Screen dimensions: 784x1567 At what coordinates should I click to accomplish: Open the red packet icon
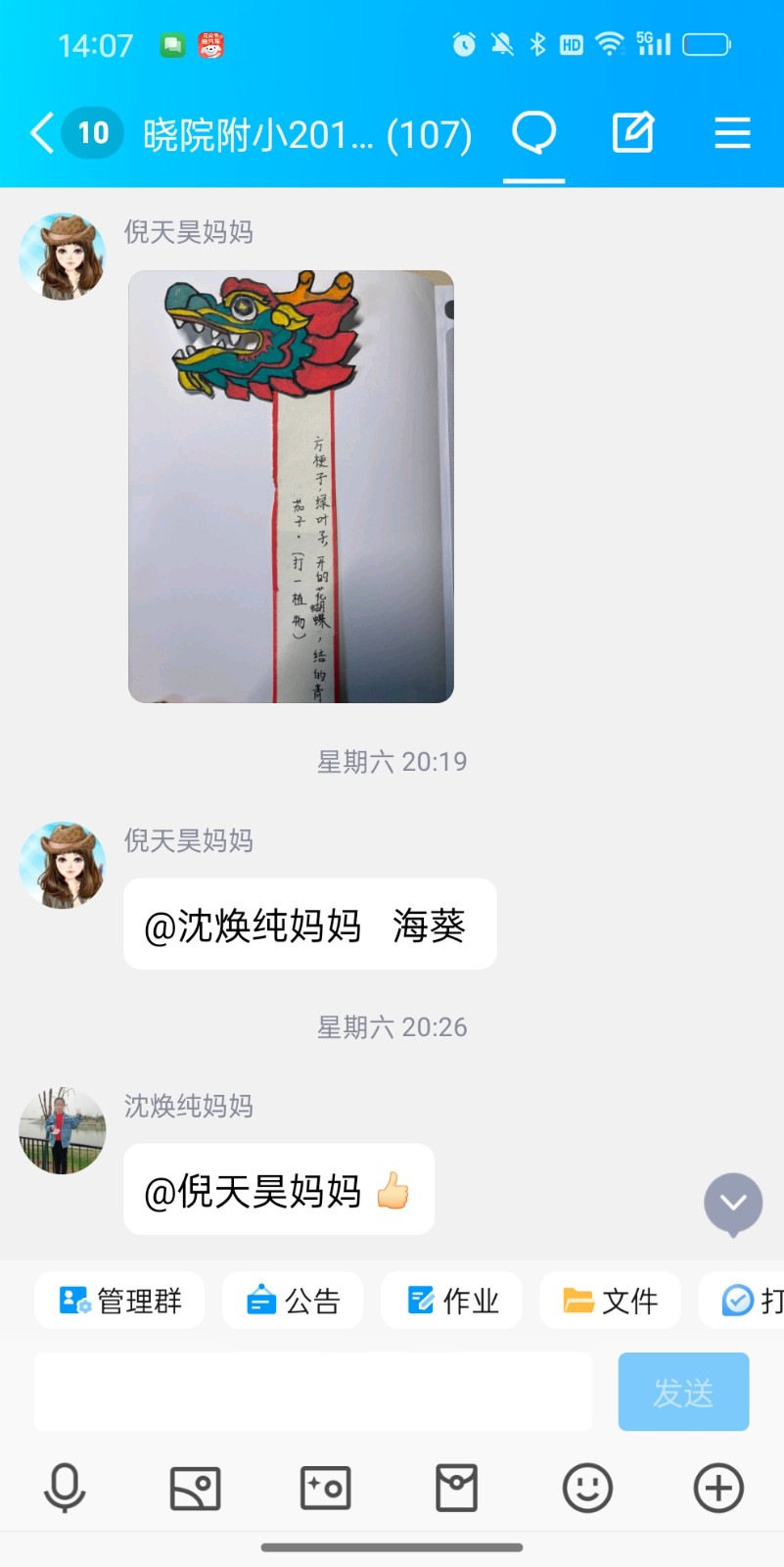456,1489
